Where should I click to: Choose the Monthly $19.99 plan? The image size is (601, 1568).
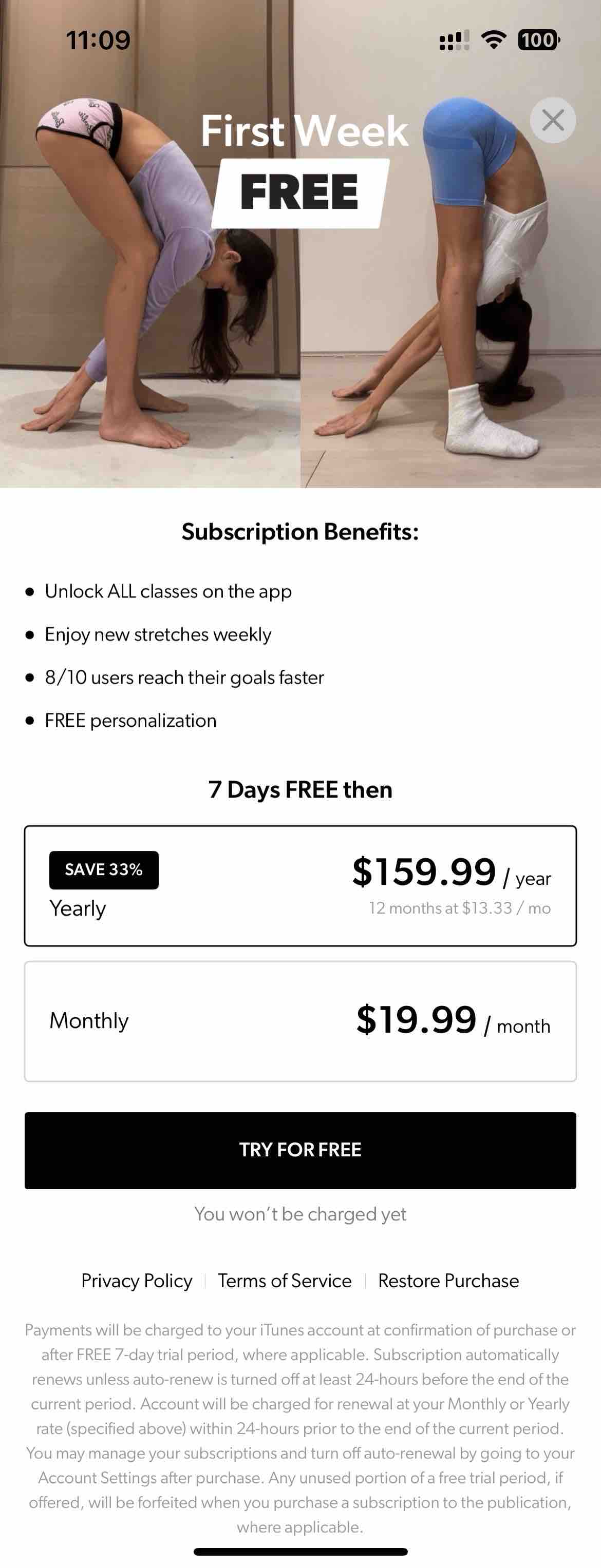pos(300,1021)
